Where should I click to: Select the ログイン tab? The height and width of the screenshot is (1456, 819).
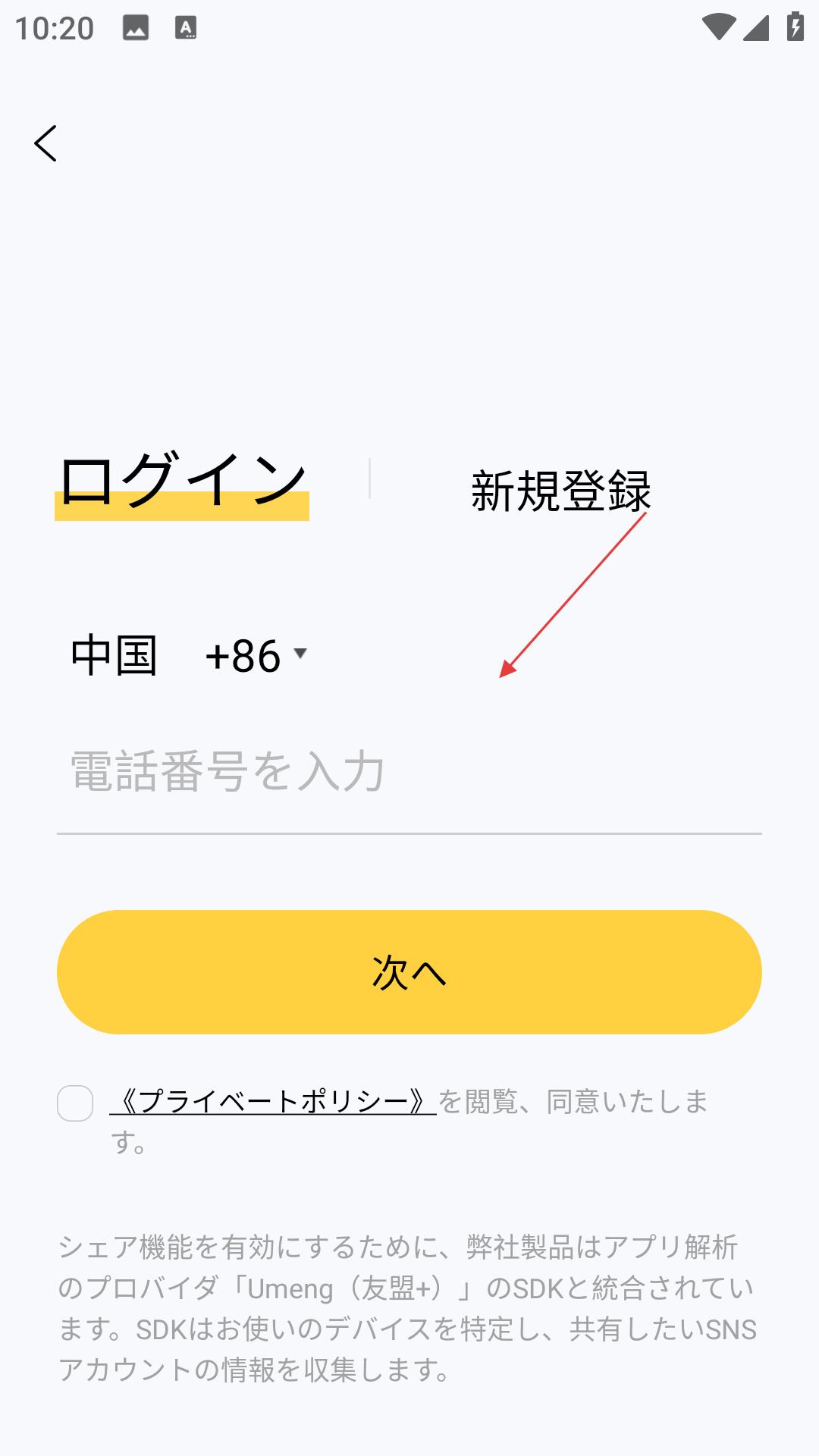coord(182,482)
